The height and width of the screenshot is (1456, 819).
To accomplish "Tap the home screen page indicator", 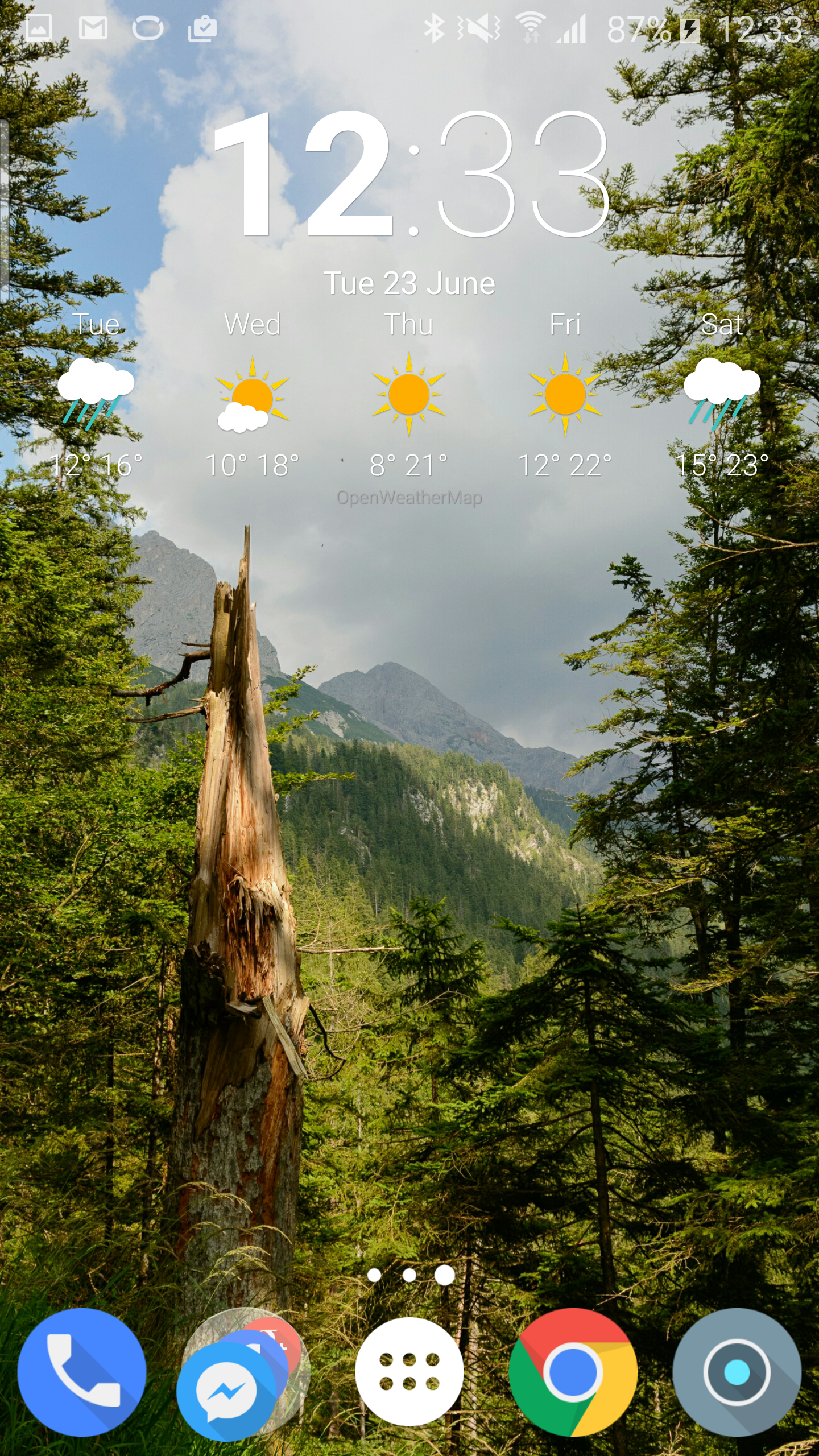I will (409, 1275).
